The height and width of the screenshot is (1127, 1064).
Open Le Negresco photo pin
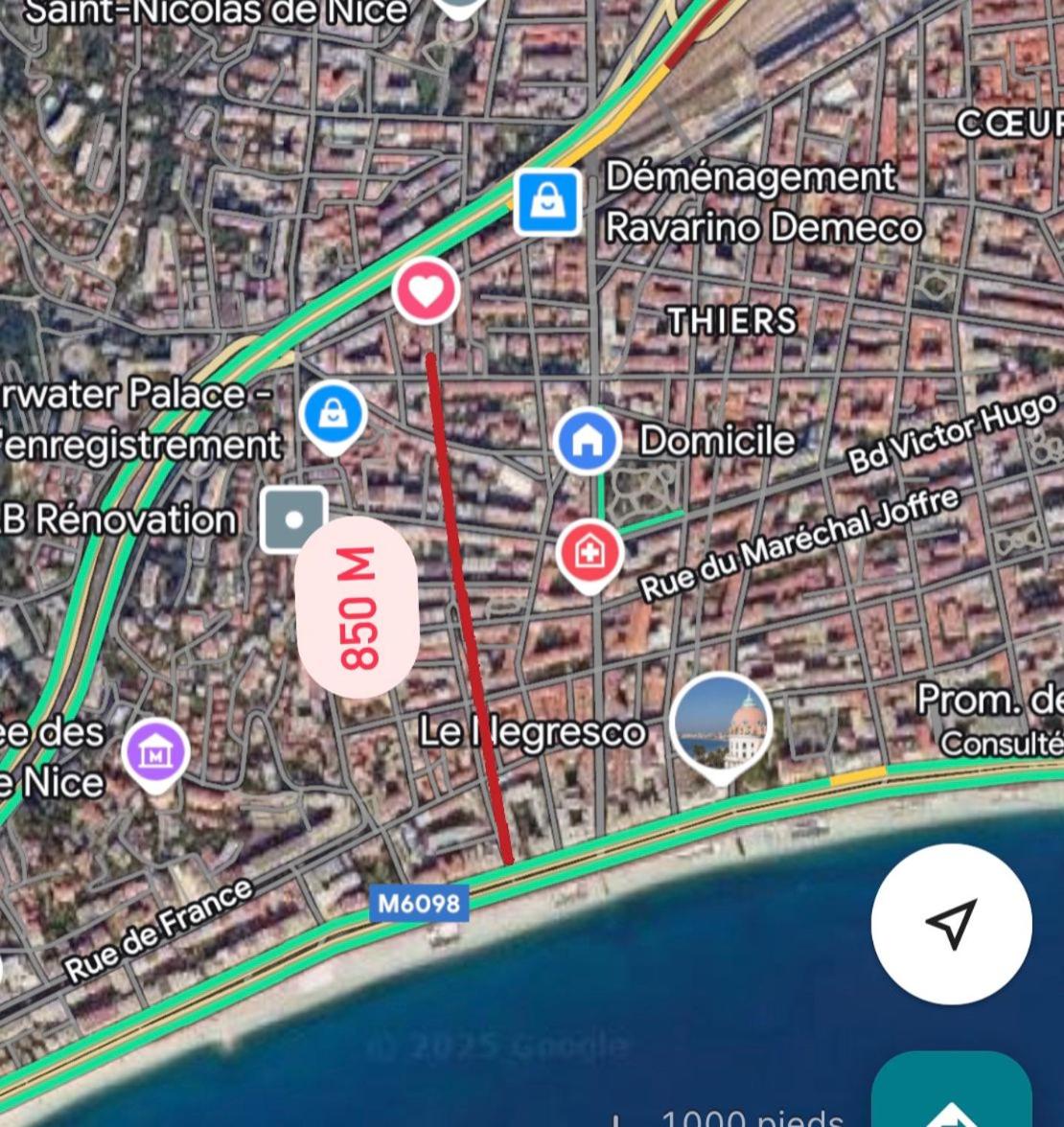(721, 724)
